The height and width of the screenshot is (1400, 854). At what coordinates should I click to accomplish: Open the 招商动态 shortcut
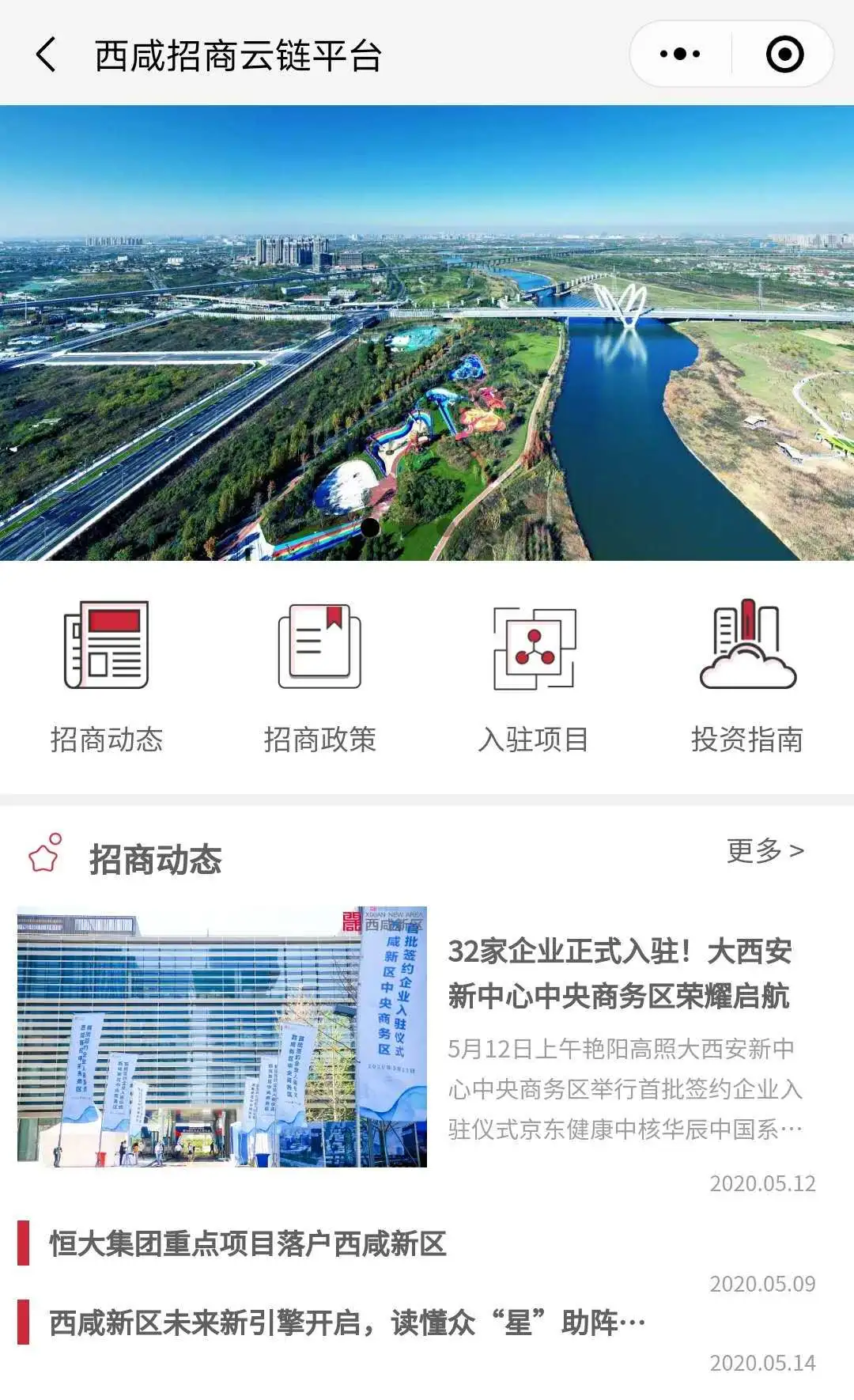coord(107,677)
